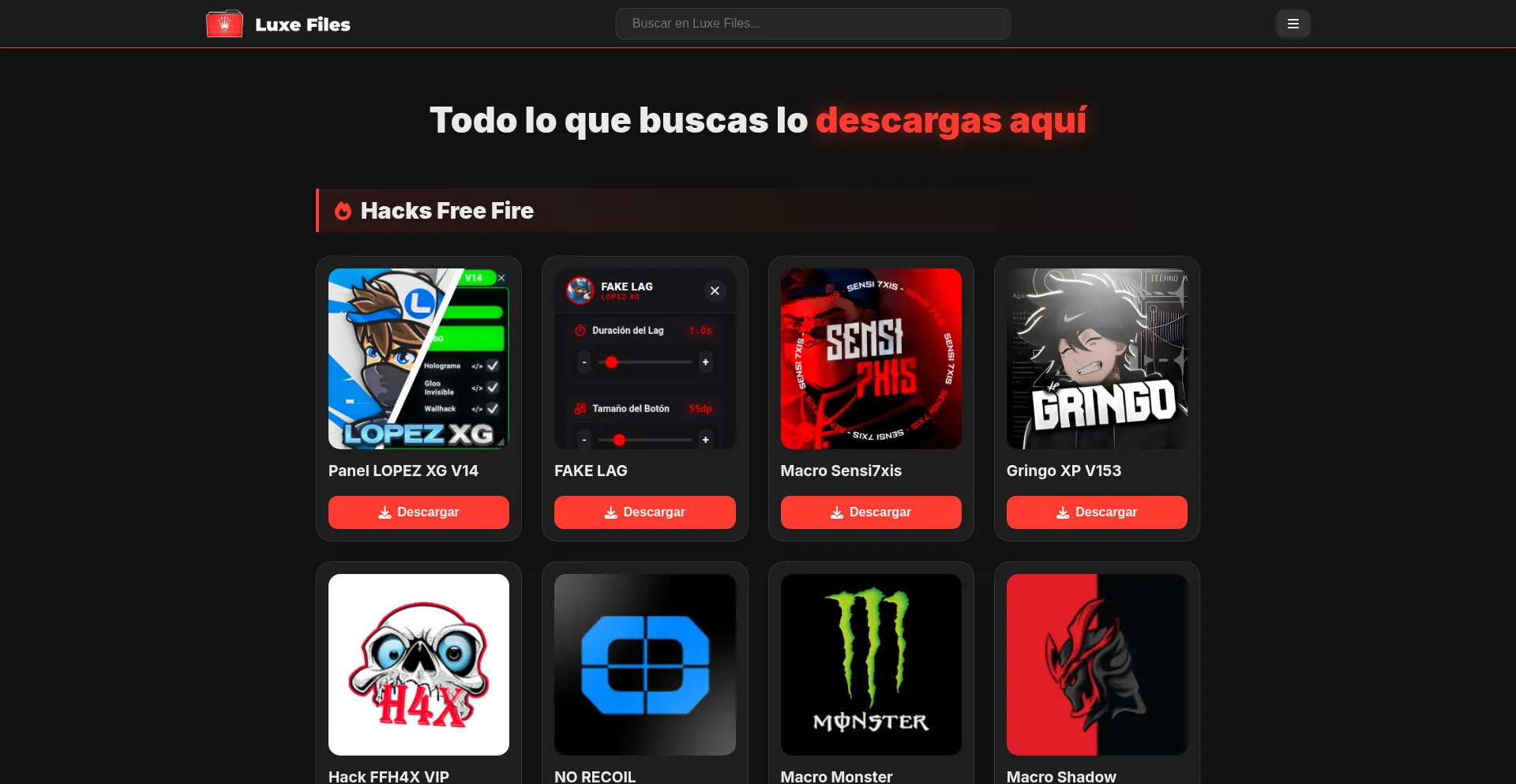Image resolution: width=1516 pixels, height=784 pixels.
Task: Open the Macro Monster card
Action: tap(870, 665)
